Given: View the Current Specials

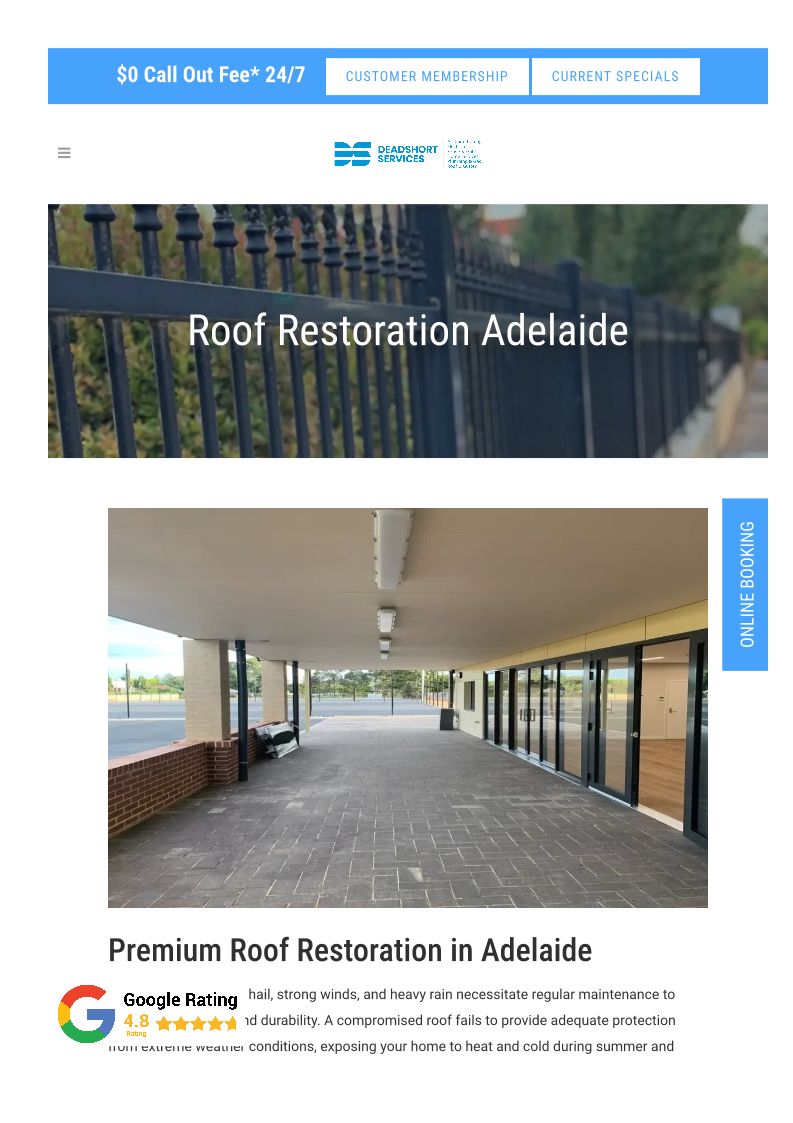Looking at the screenshot, I should tap(615, 77).
